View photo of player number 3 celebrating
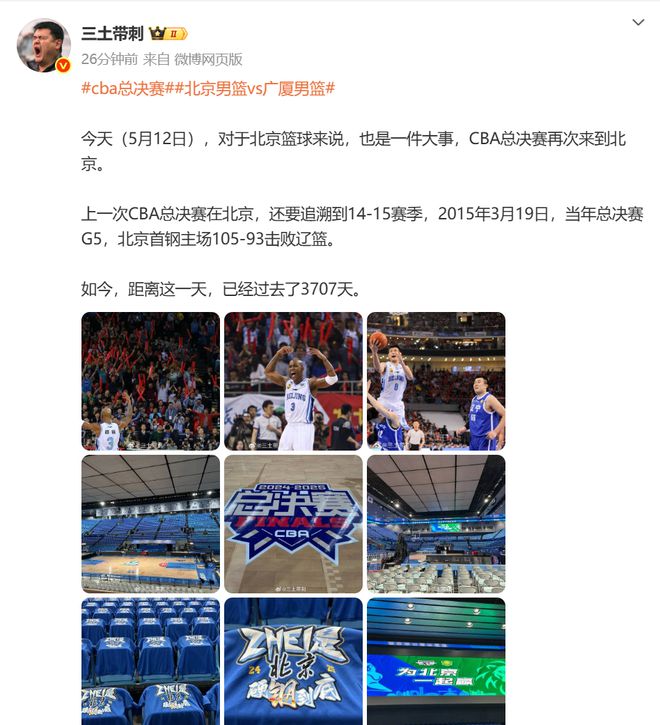 pyautogui.click(x=293, y=381)
